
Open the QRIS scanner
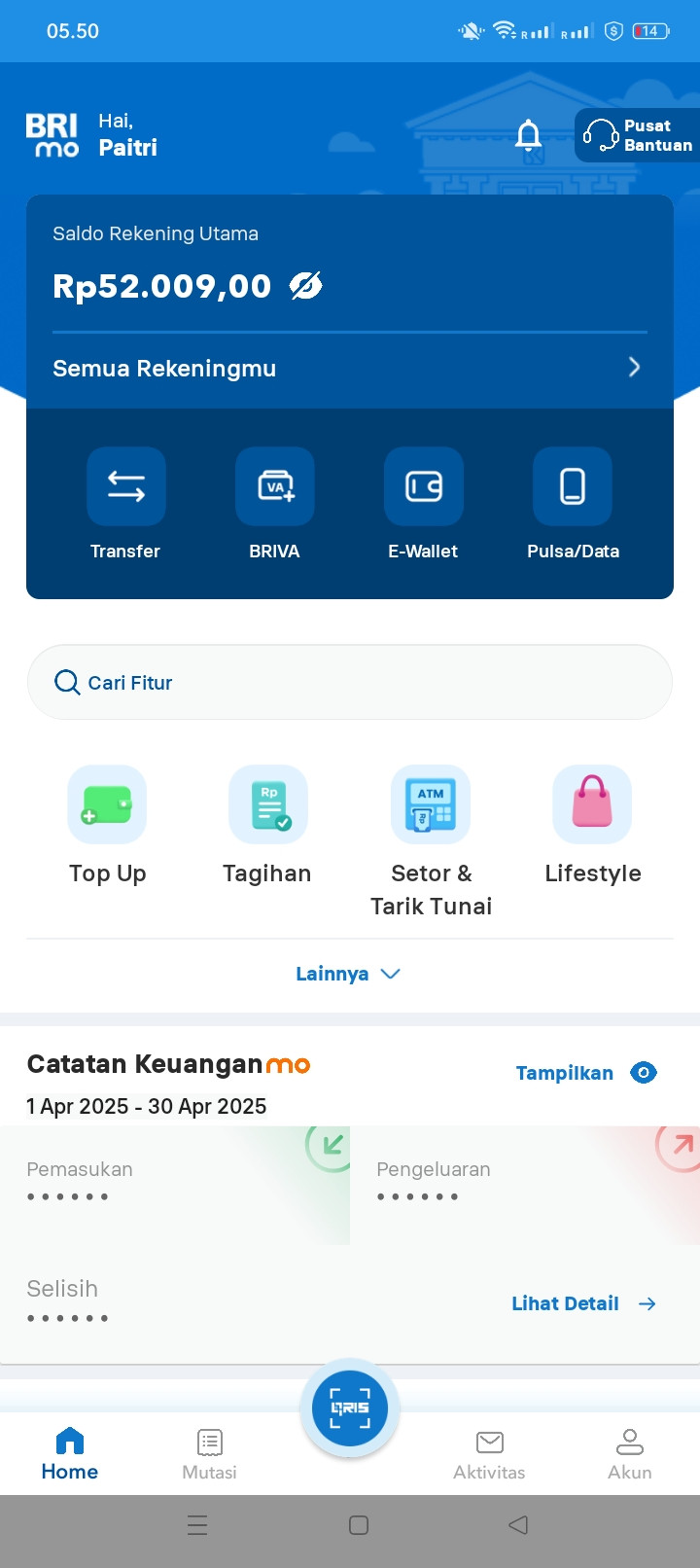[350, 1408]
